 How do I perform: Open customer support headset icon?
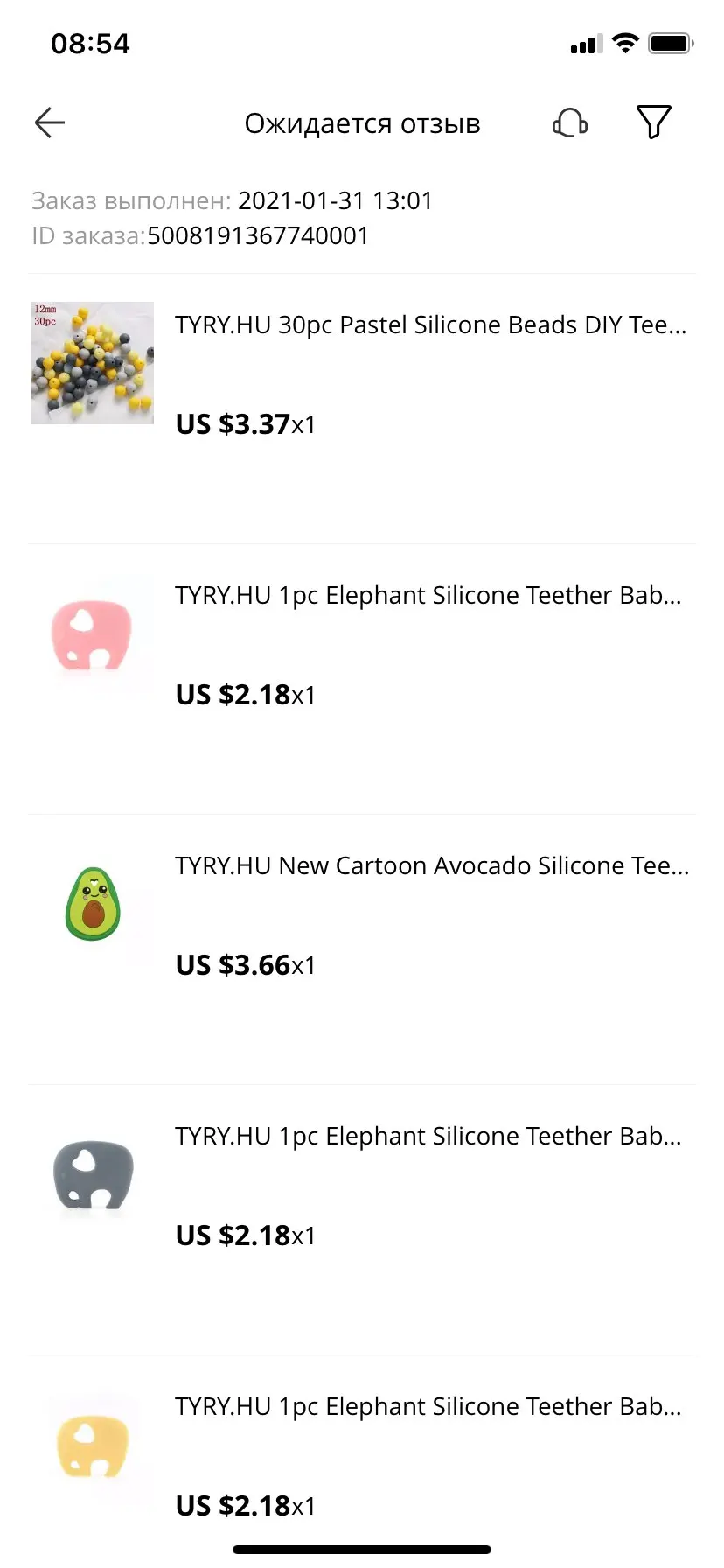[x=570, y=123]
